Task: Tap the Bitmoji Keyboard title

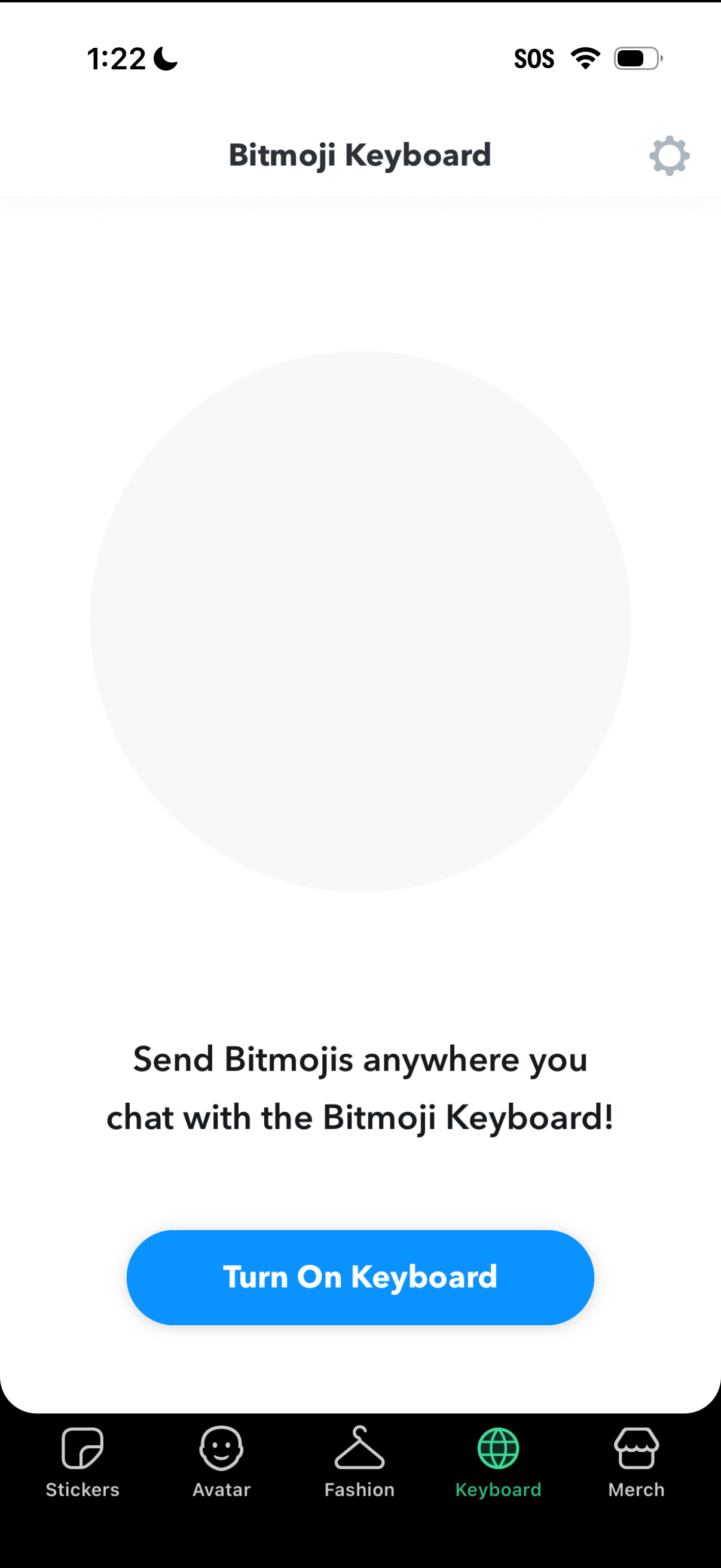Action: point(359,155)
